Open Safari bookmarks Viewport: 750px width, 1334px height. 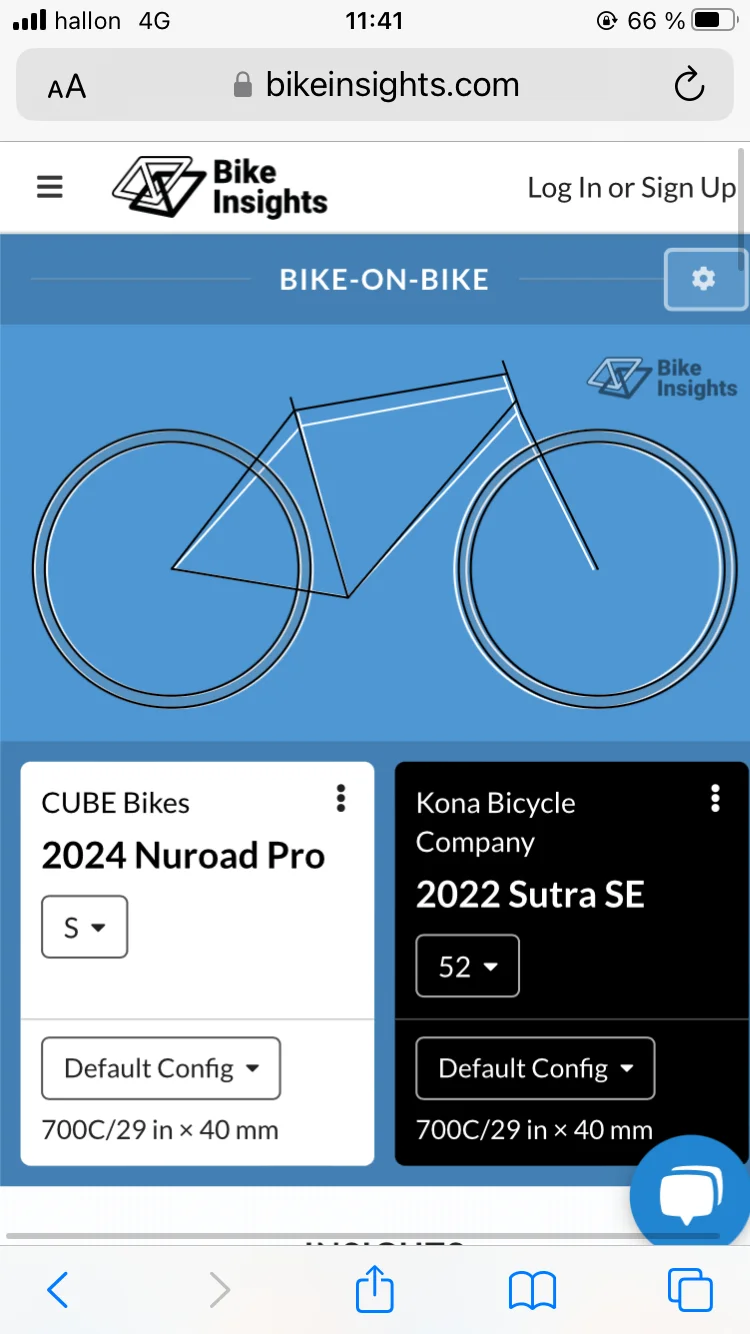(532, 1290)
